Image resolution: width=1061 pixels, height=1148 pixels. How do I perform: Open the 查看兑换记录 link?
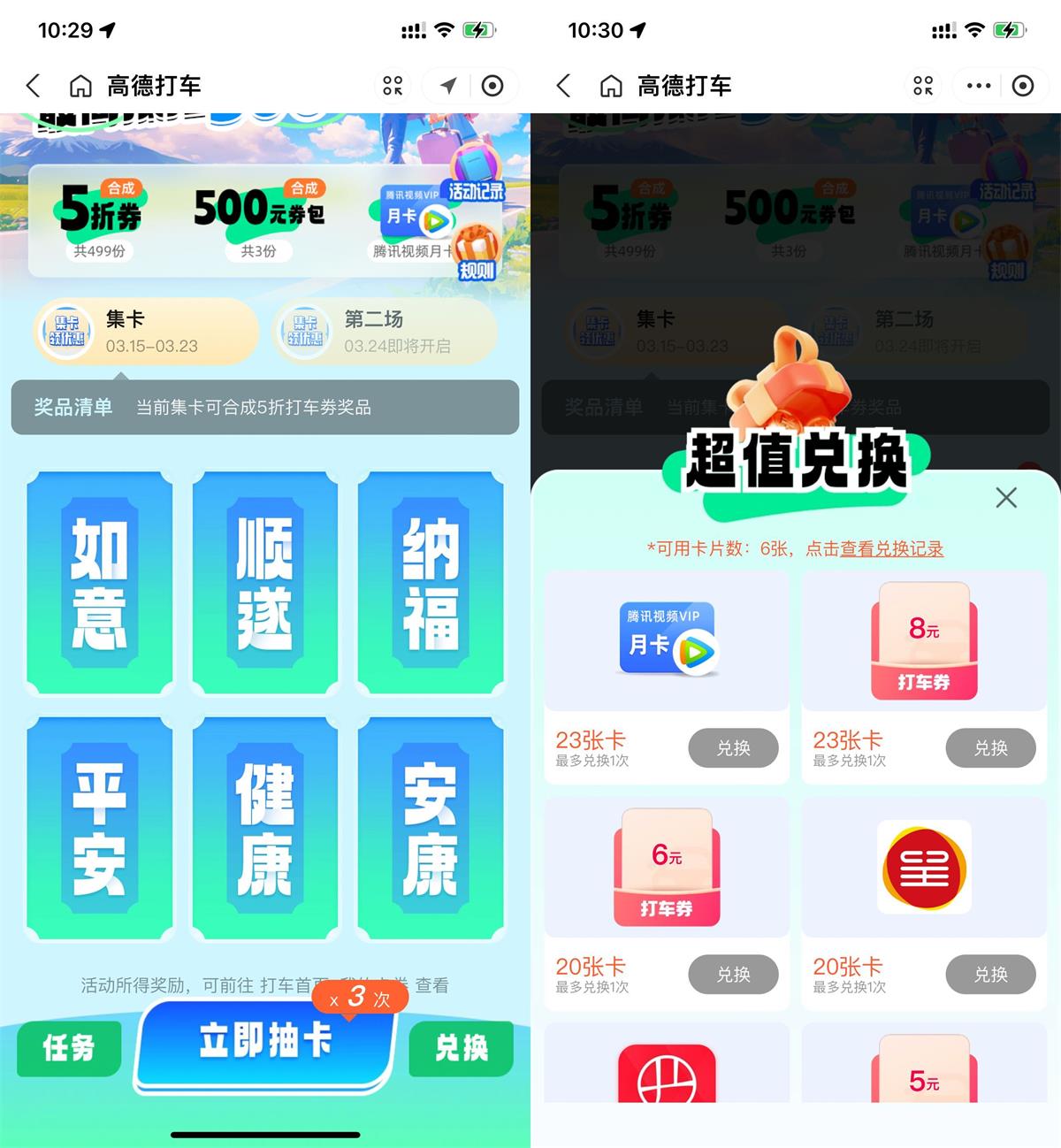click(x=891, y=549)
